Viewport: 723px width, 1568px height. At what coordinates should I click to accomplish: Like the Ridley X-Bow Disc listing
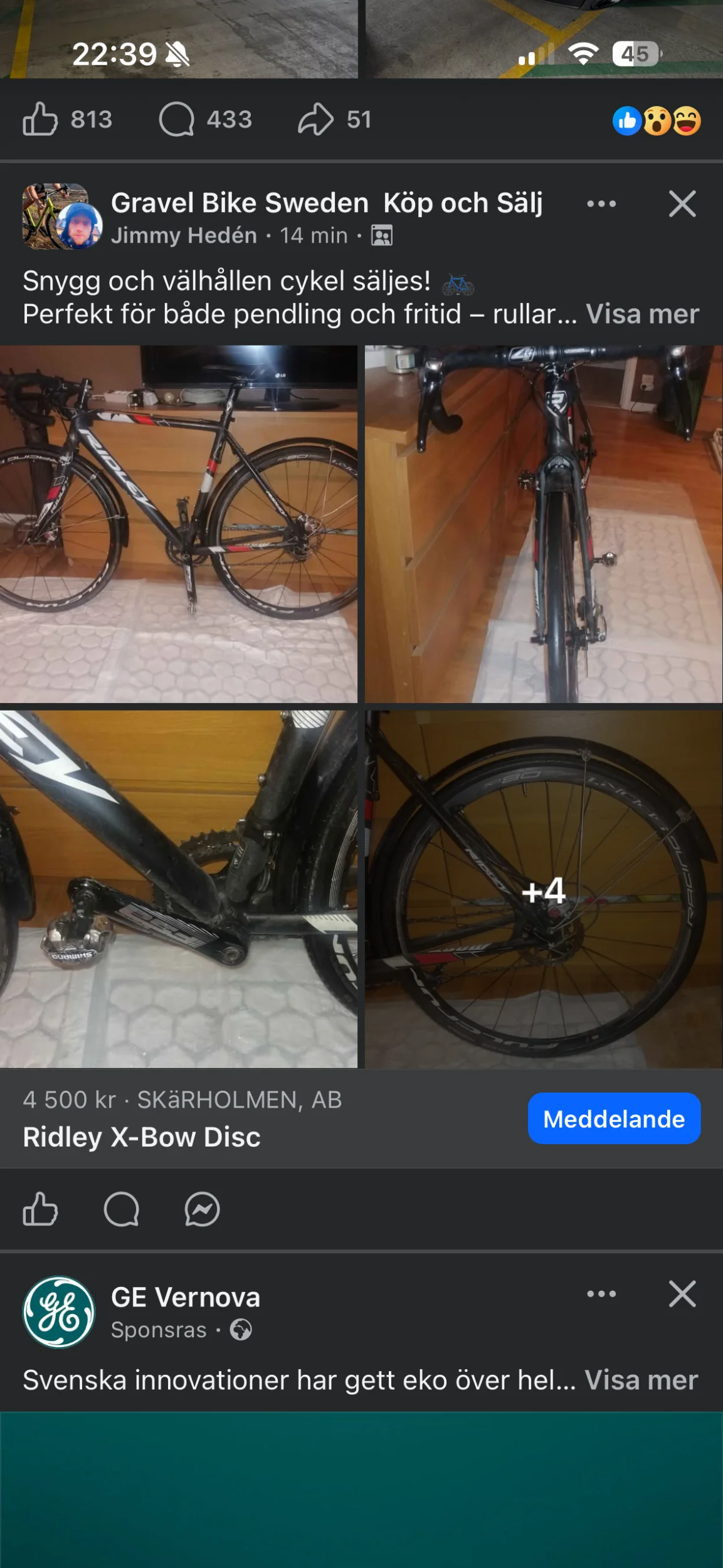click(40, 1209)
